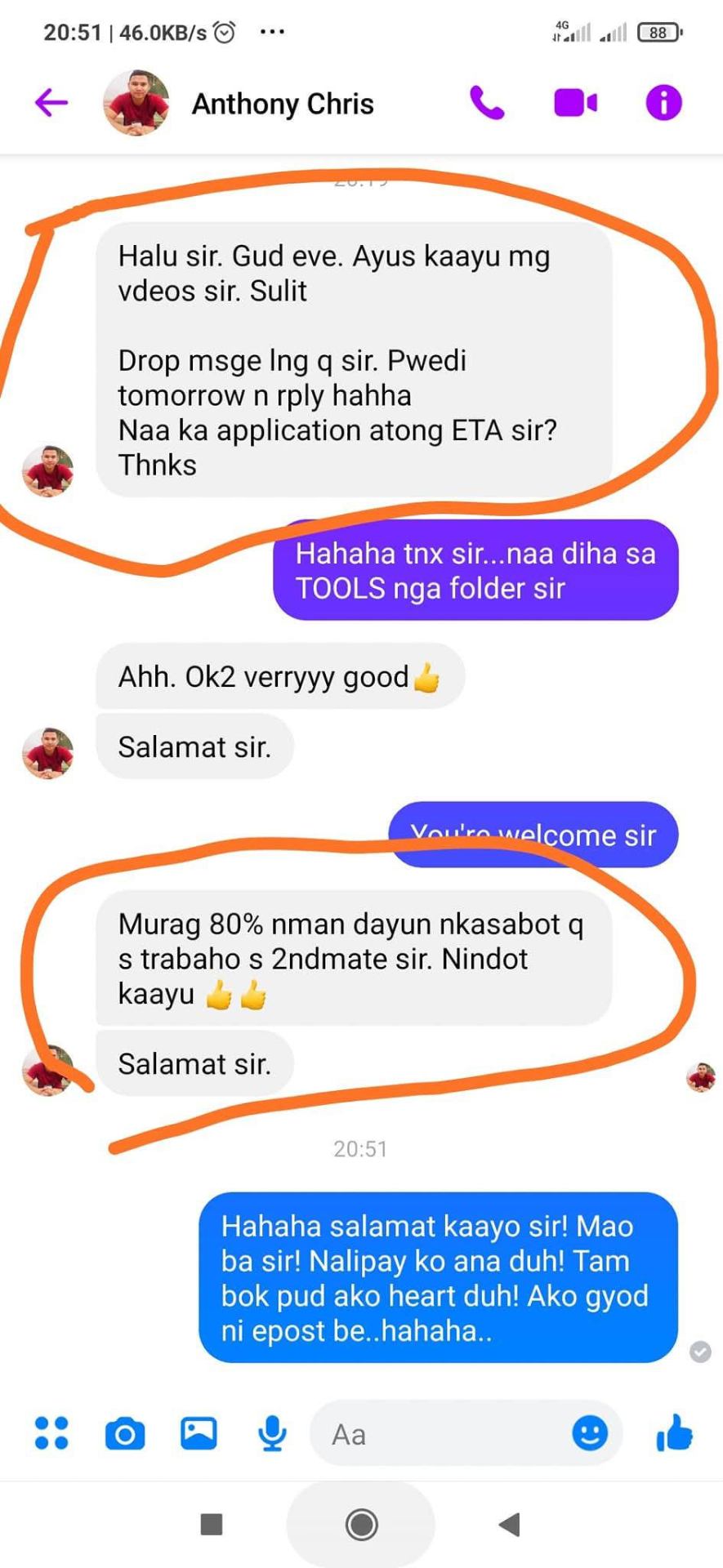
Task: Tap the system back button
Action: (510, 1524)
